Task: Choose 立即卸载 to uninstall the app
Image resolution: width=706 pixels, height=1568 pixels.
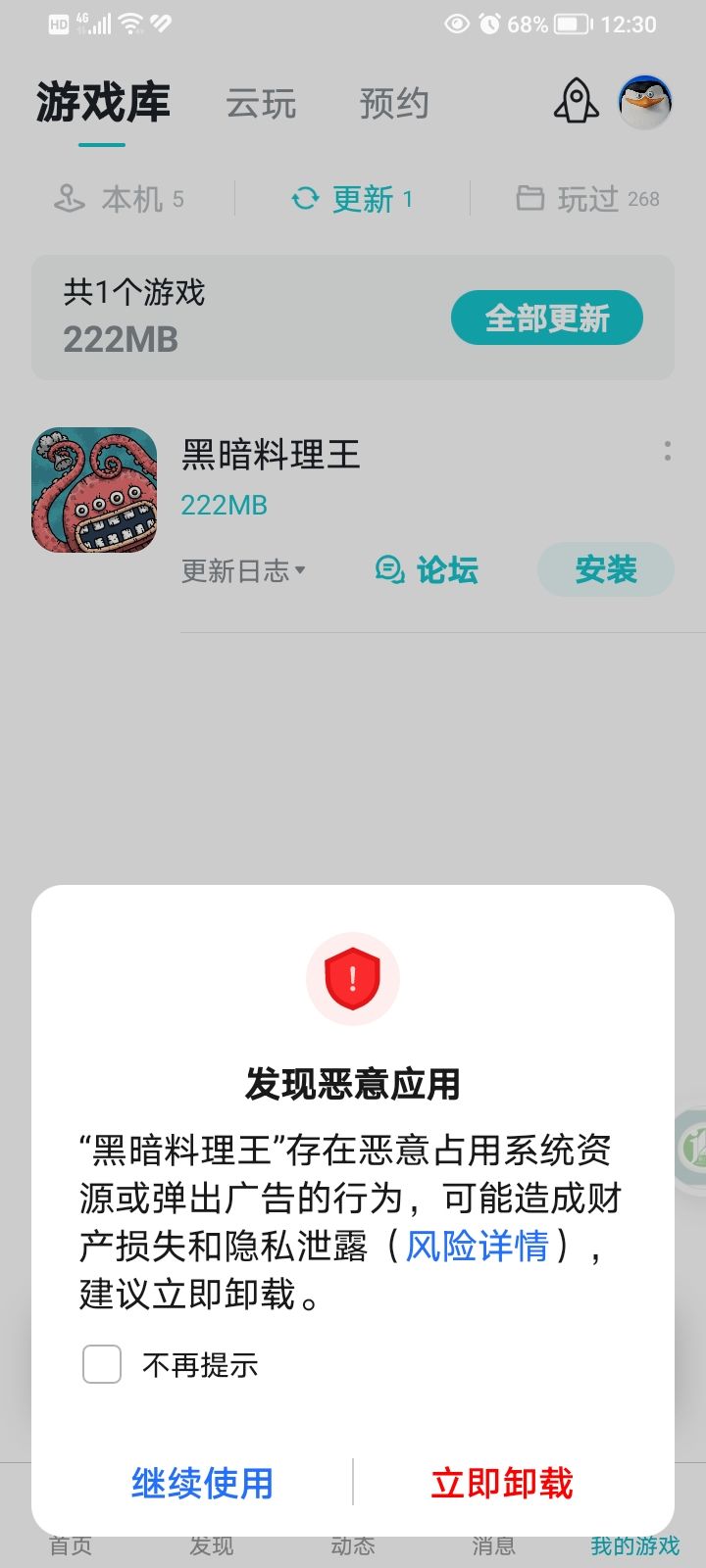Action: pyautogui.click(x=501, y=1484)
